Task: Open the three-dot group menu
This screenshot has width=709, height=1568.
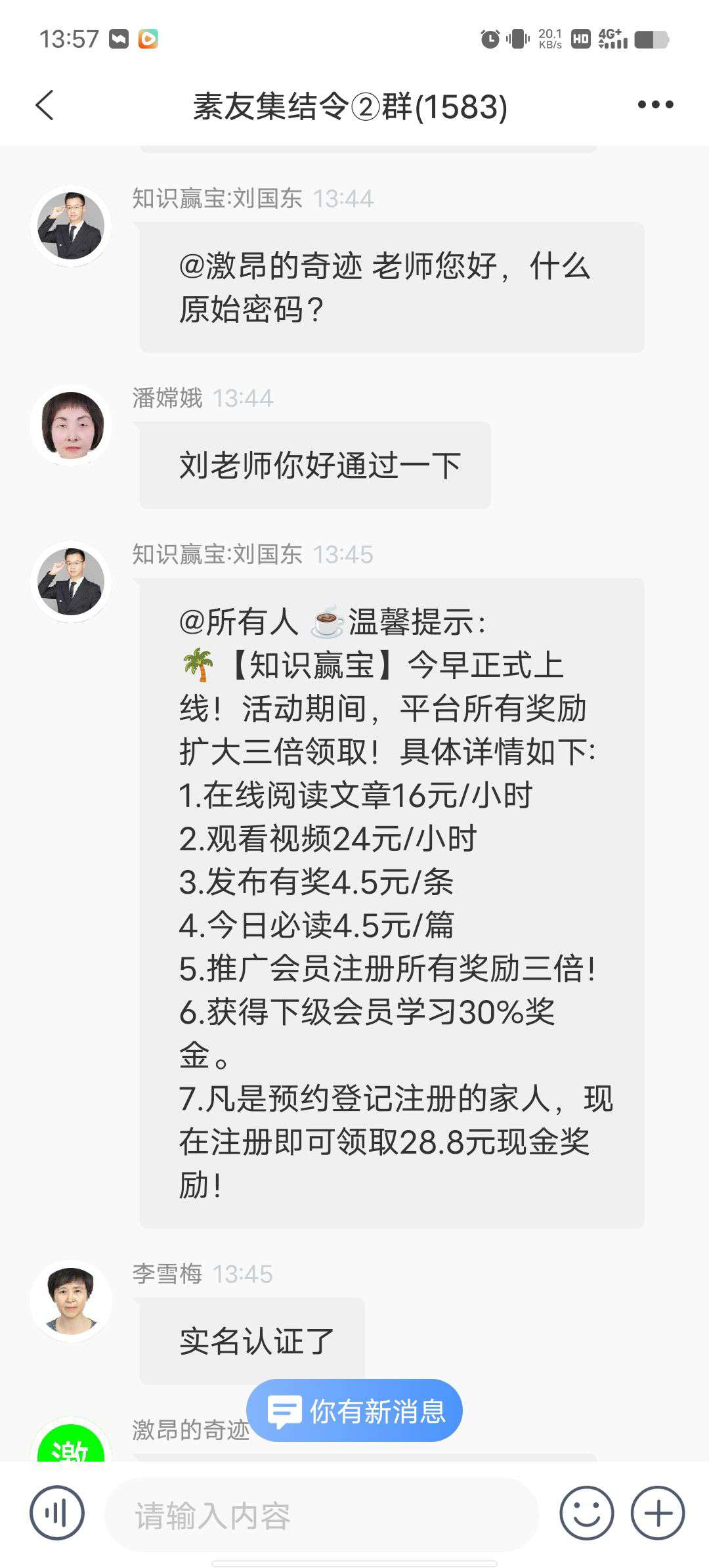Action: [x=655, y=105]
